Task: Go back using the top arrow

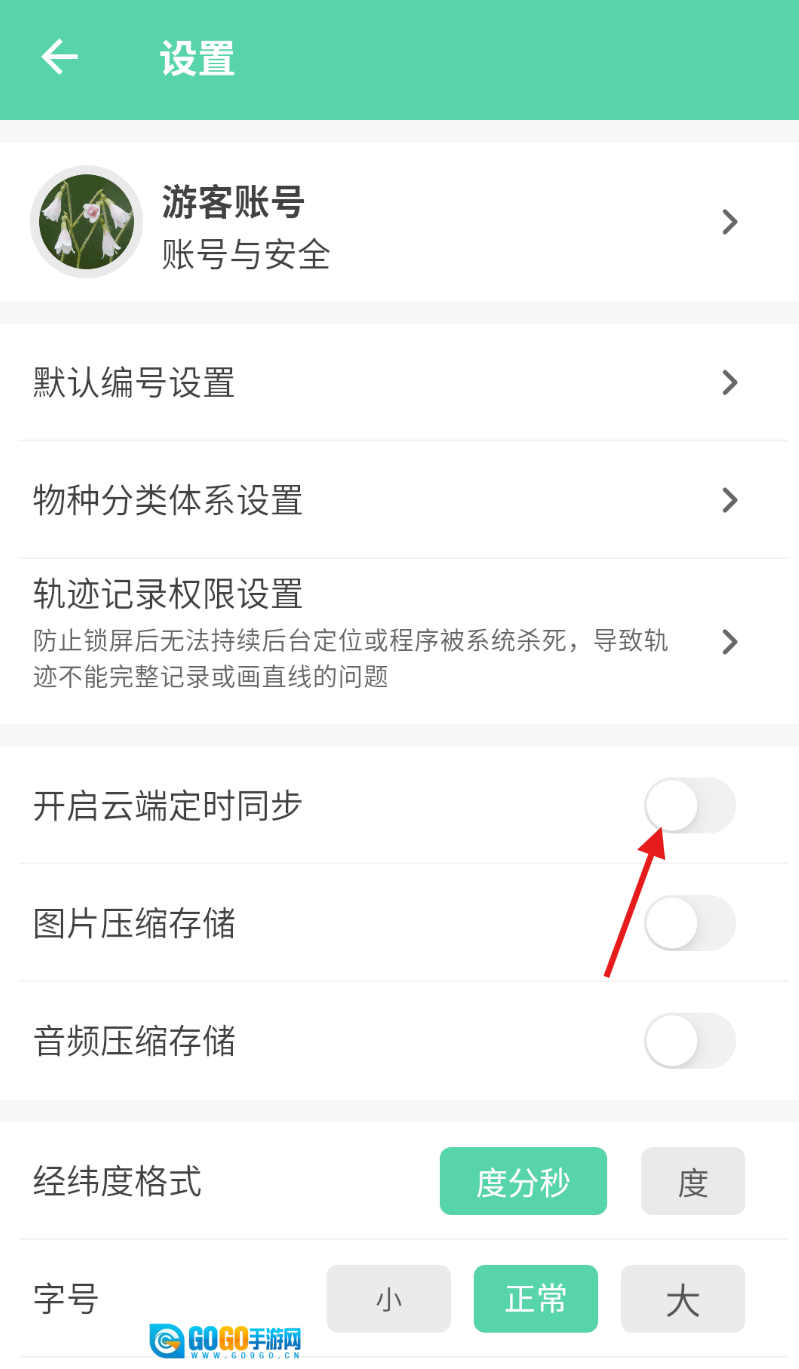Action: pos(59,57)
